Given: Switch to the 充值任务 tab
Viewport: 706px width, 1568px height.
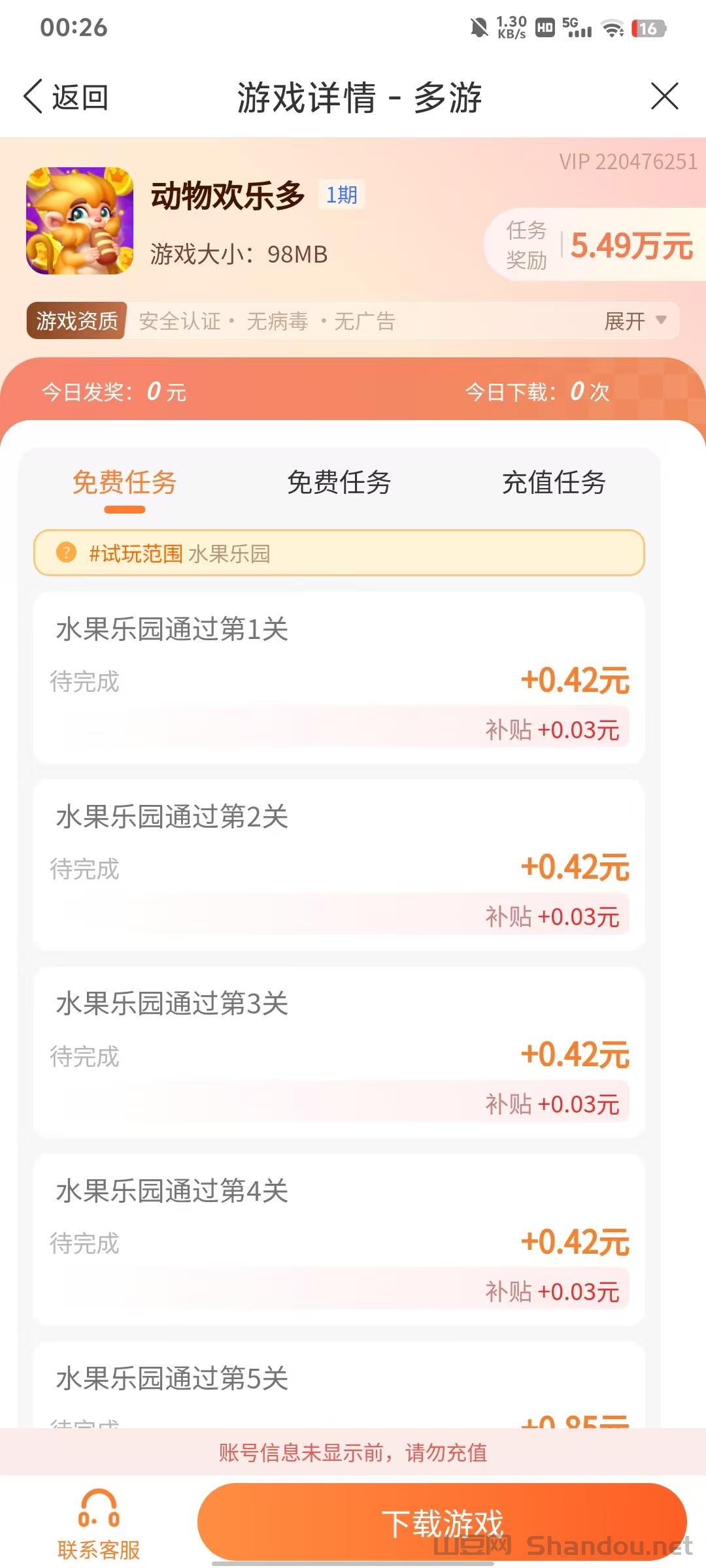Looking at the screenshot, I should pyautogui.click(x=554, y=483).
